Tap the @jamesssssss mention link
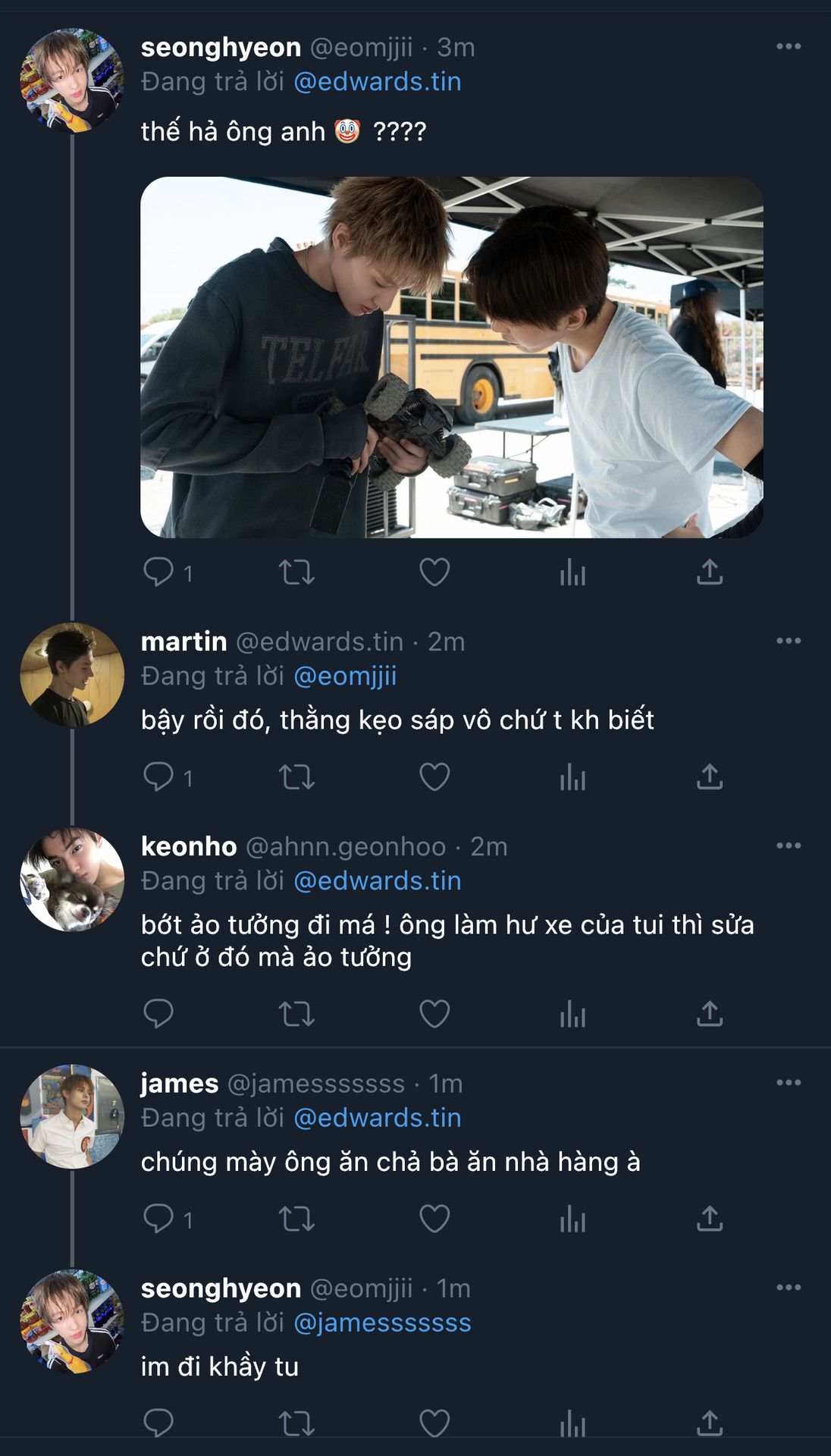 coord(382,1323)
